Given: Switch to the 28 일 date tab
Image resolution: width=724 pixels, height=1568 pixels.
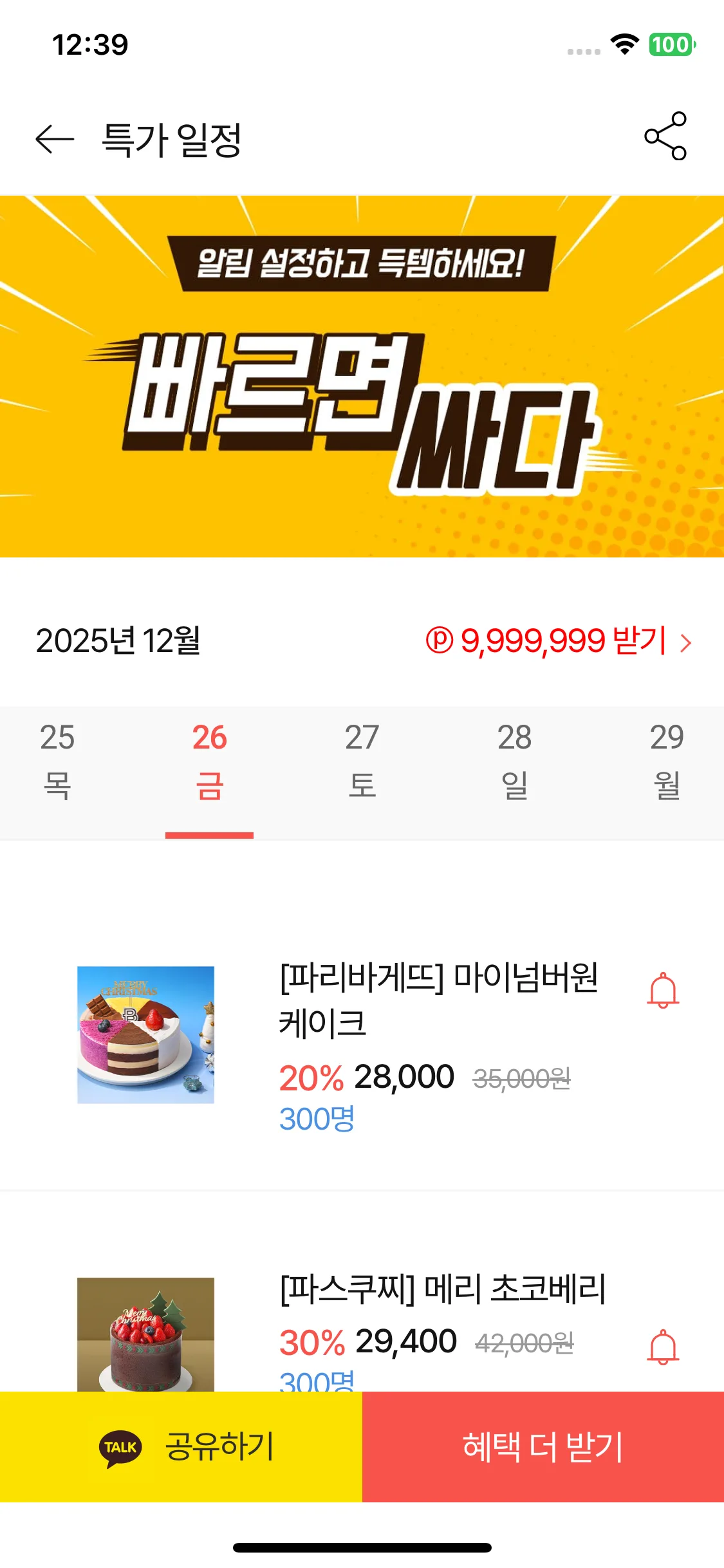Looking at the screenshot, I should tap(514, 761).
